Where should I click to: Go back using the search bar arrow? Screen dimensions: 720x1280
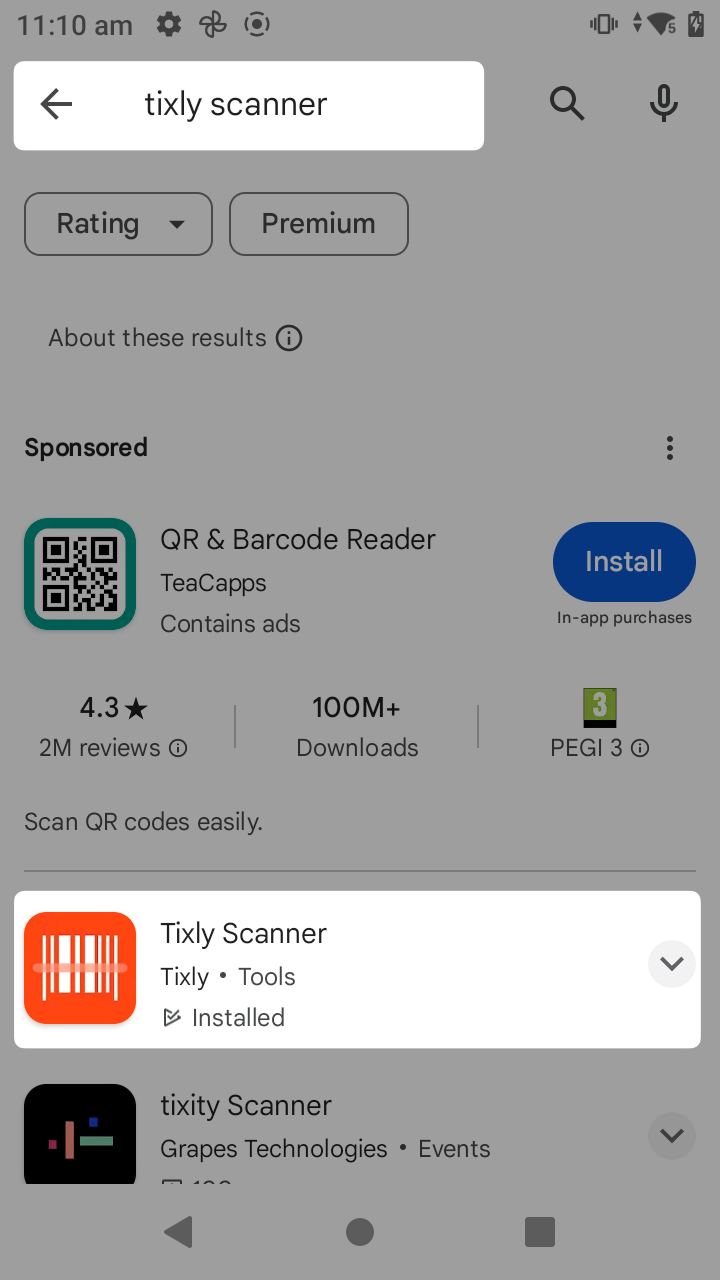point(57,104)
